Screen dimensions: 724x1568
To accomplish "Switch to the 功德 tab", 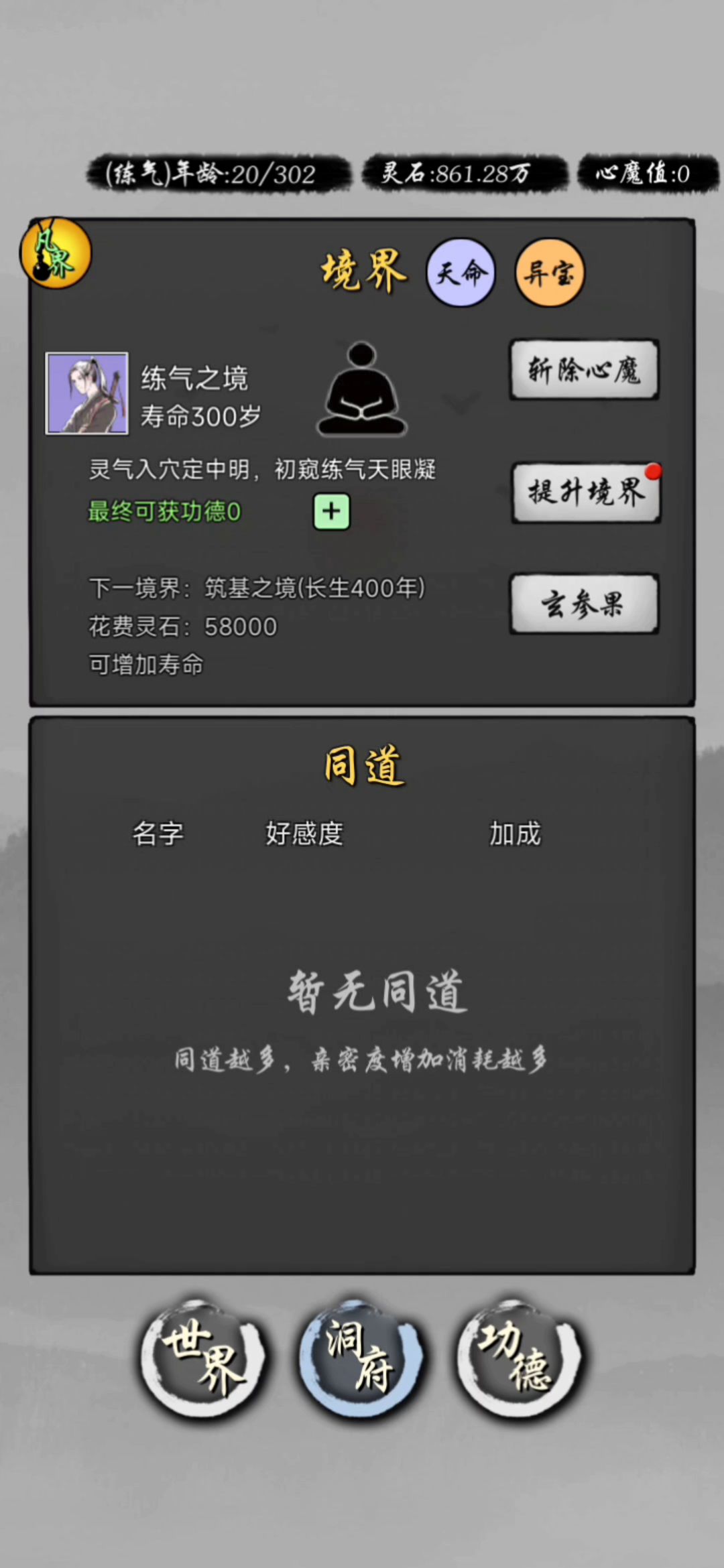I will [x=518, y=1358].
